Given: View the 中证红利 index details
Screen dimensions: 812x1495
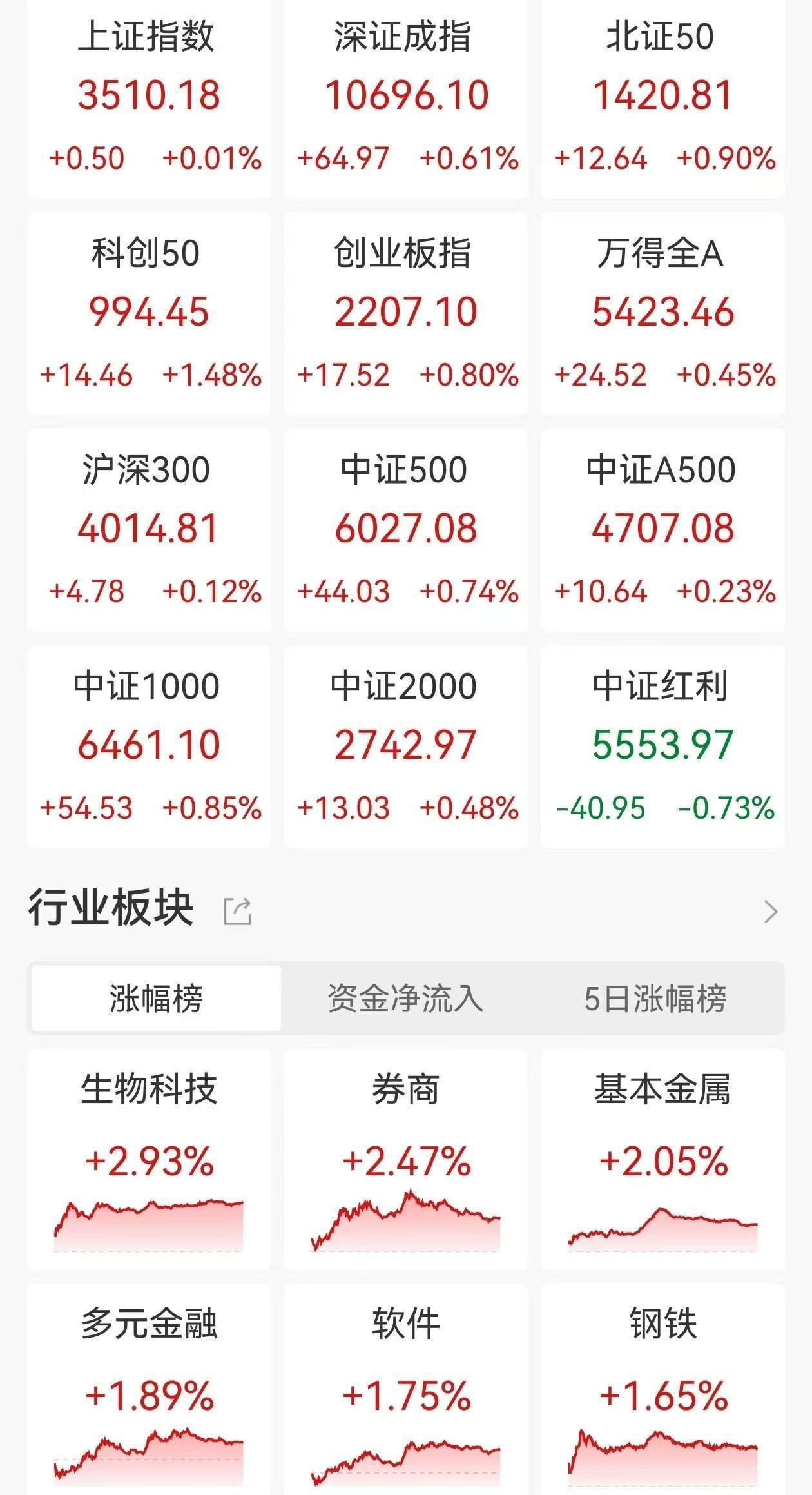Looking at the screenshot, I should click(663, 747).
